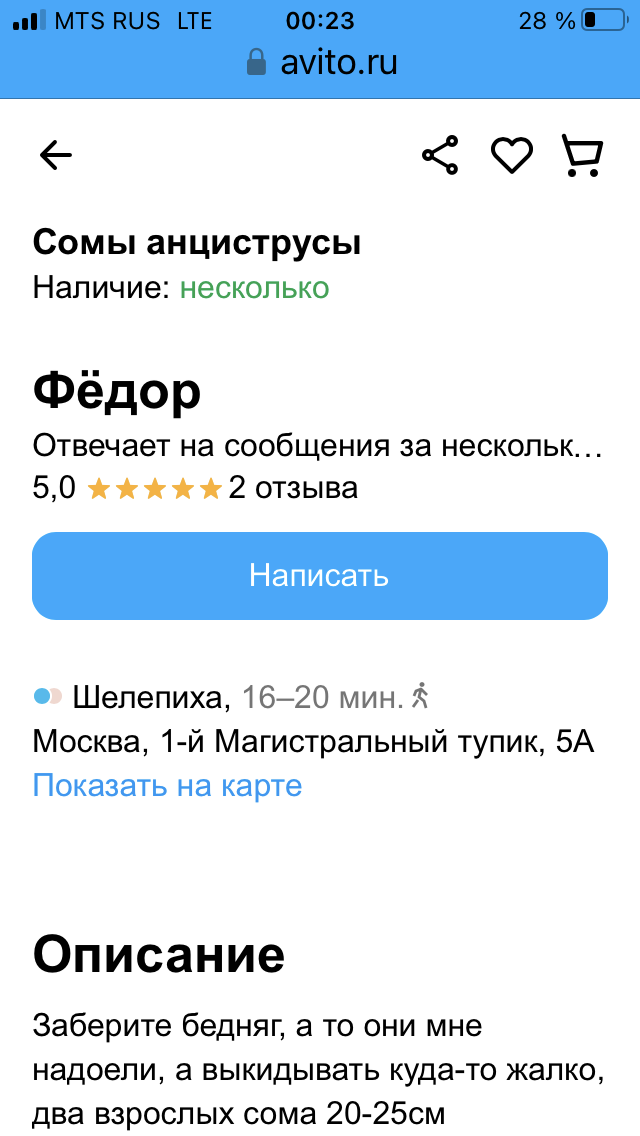Tap the avito.ru address bar

pos(322,62)
